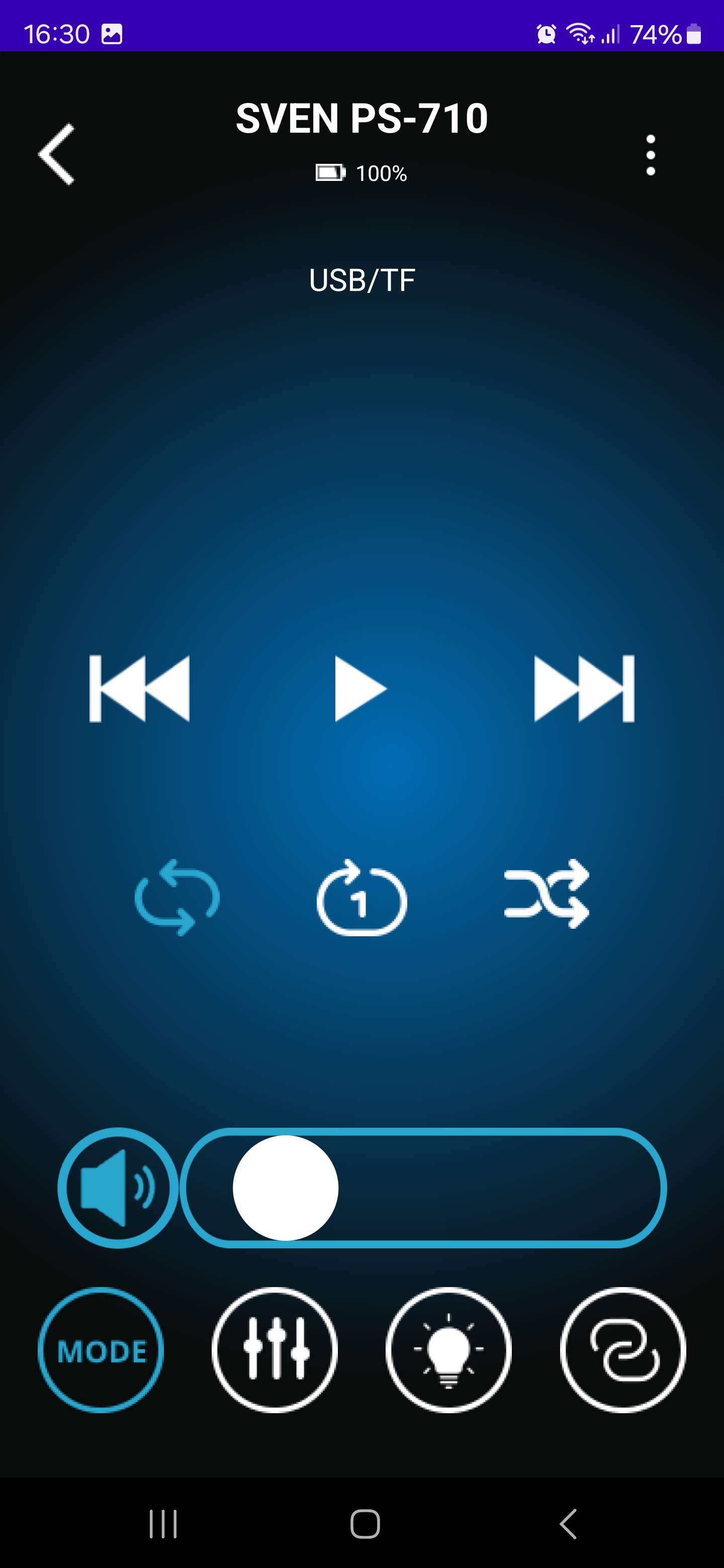Open the equalizer settings

(275, 1350)
